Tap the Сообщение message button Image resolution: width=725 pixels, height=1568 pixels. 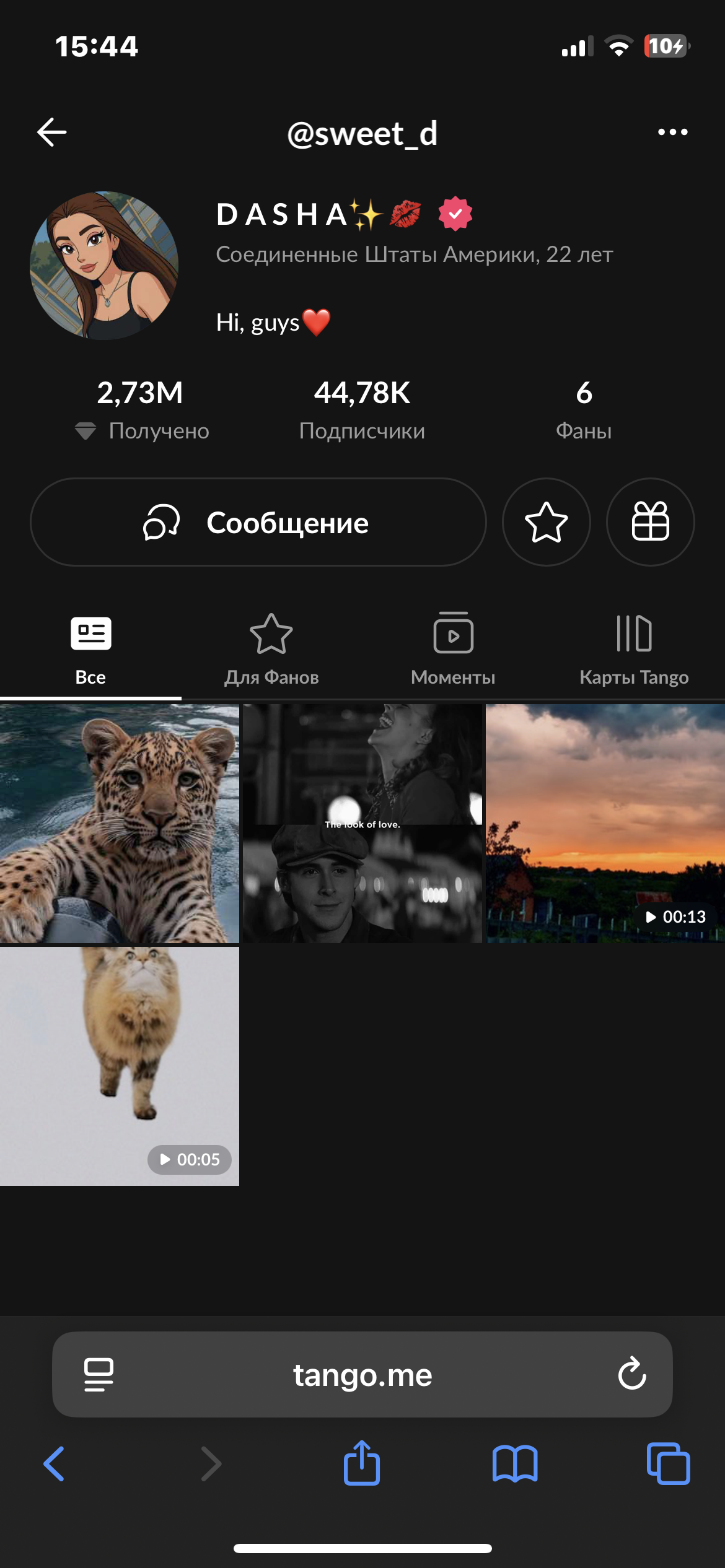(258, 522)
